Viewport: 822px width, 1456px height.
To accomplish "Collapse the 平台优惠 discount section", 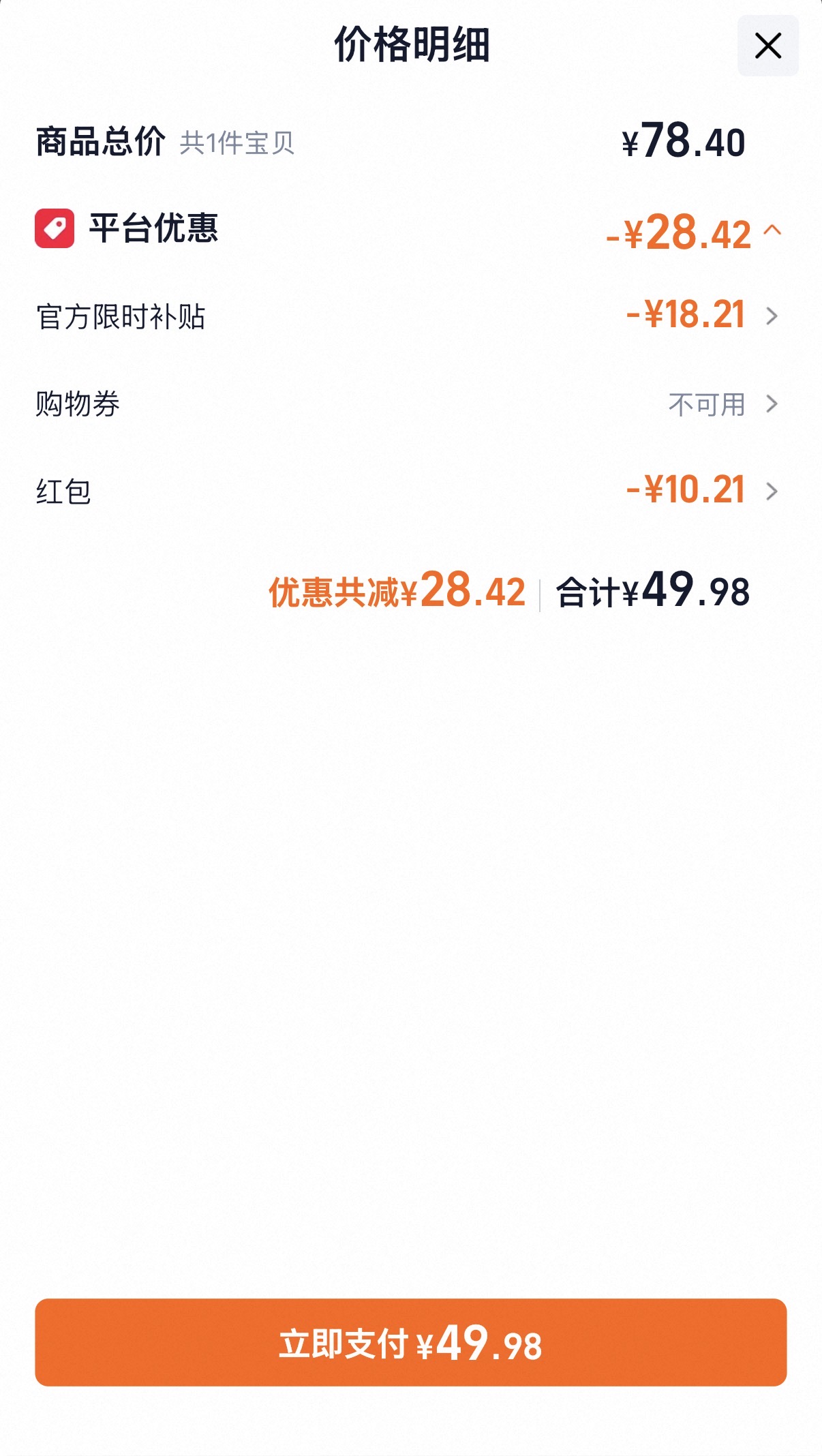I will coord(772,230).
